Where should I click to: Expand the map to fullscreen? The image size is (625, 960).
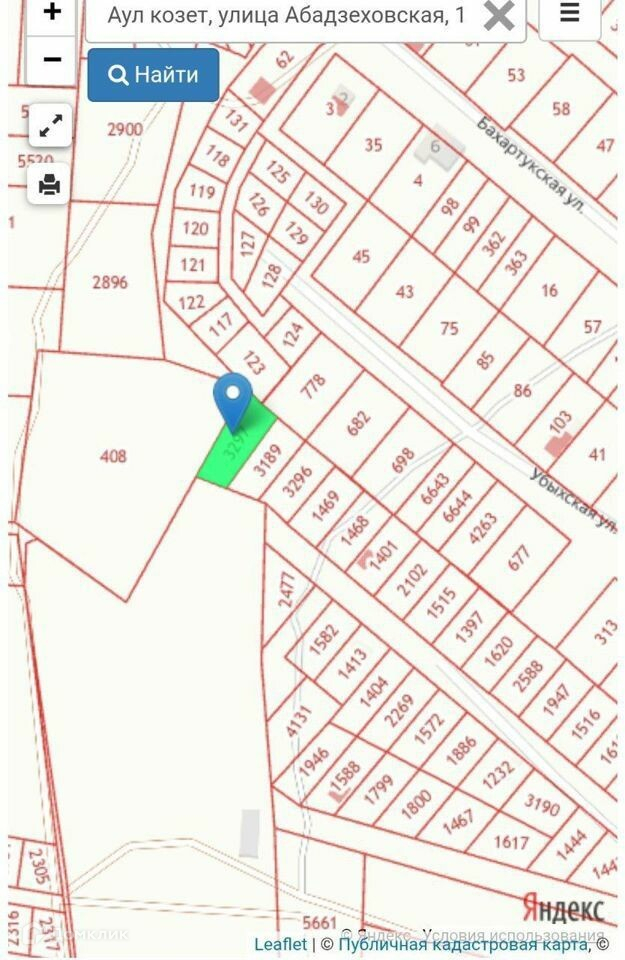coord(50,126)
